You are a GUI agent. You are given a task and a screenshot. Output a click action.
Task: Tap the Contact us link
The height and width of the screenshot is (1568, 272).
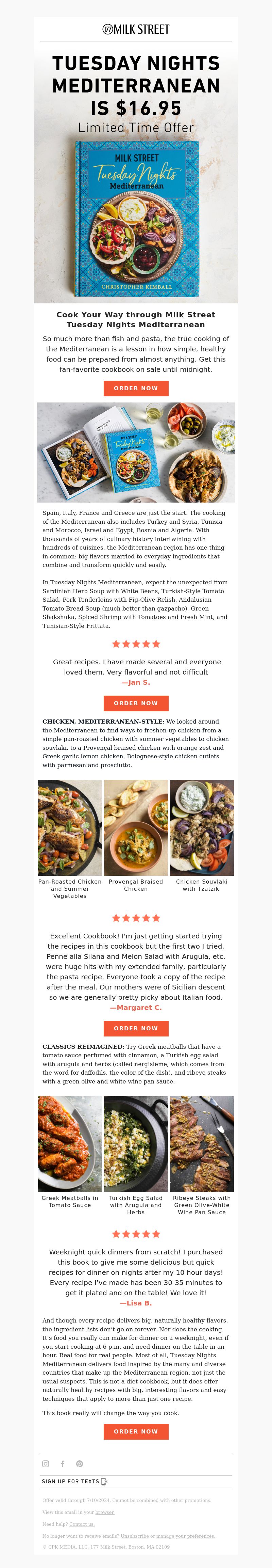(81, 1524)
